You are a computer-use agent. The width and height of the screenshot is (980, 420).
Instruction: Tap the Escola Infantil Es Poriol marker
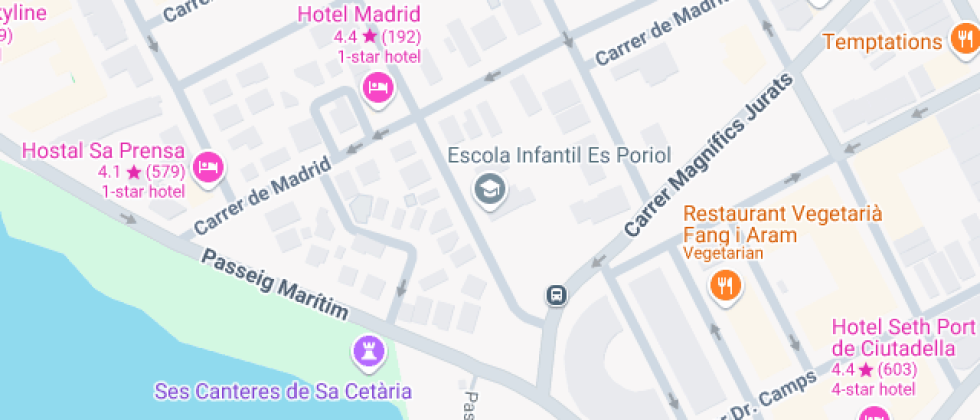coord(489,187)
